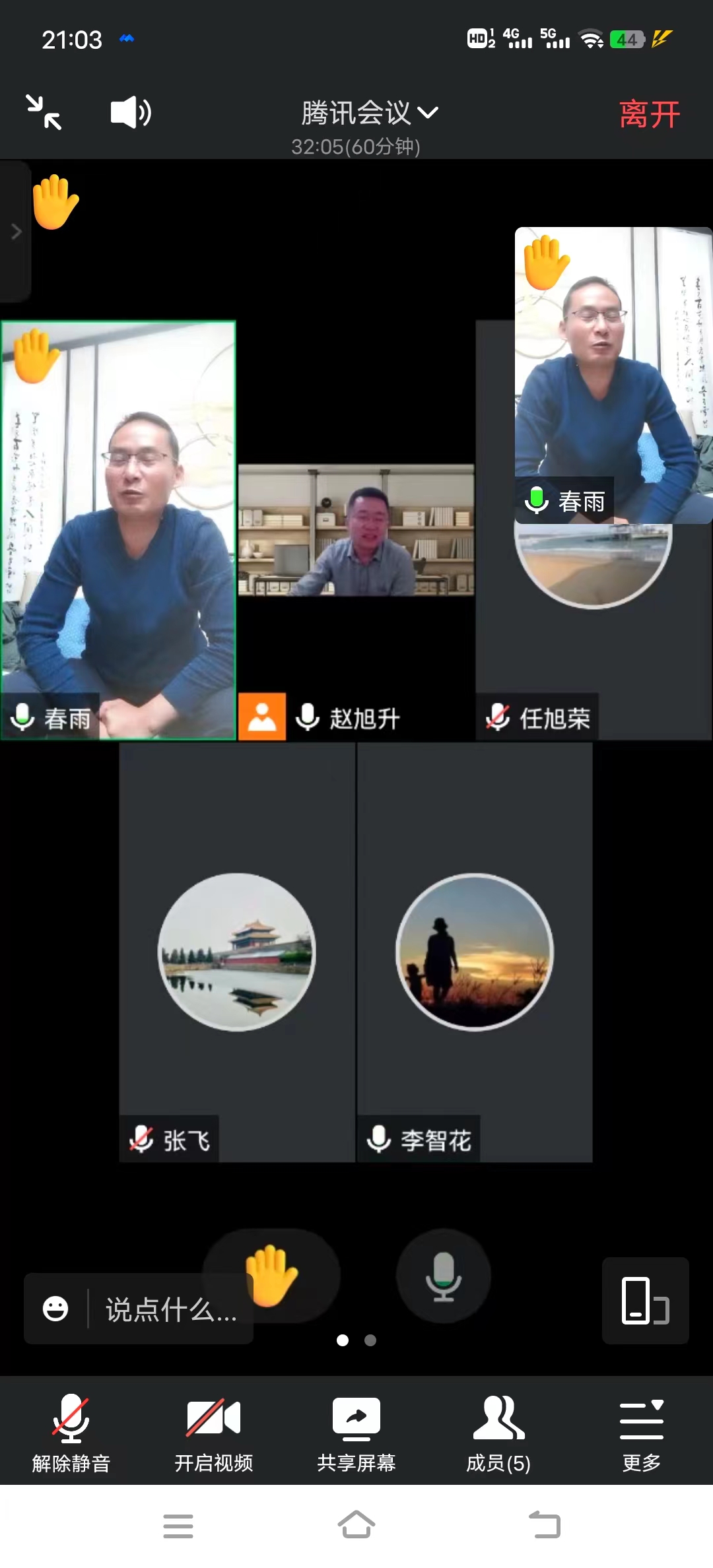The image size is (713, 1568).
Task: Open 张飞's participant tile
Action: point(237,952)
